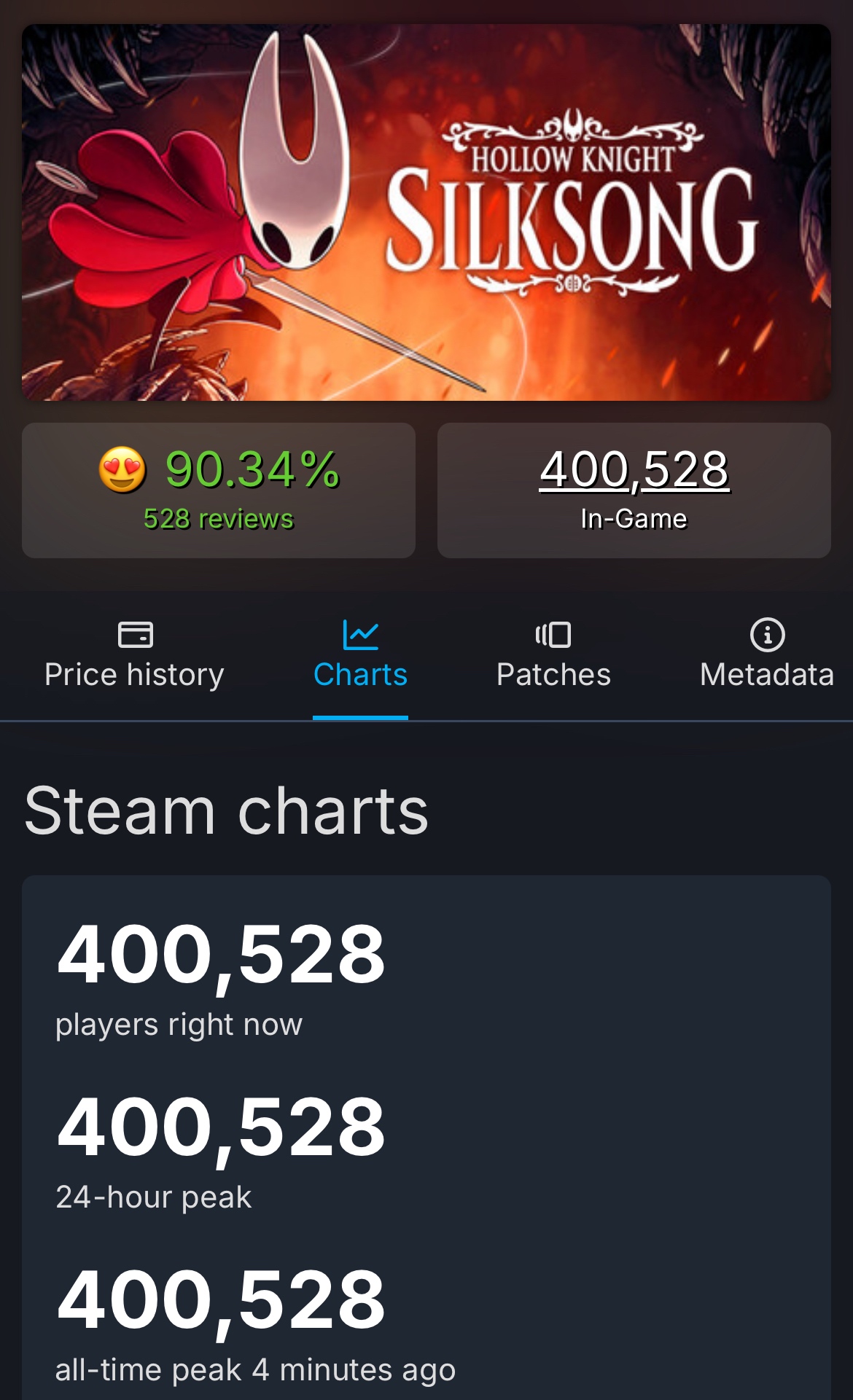Viewport: 853px width, 1400px height.
Task: Open the Price history tab
Action: (x=135, y=655)
